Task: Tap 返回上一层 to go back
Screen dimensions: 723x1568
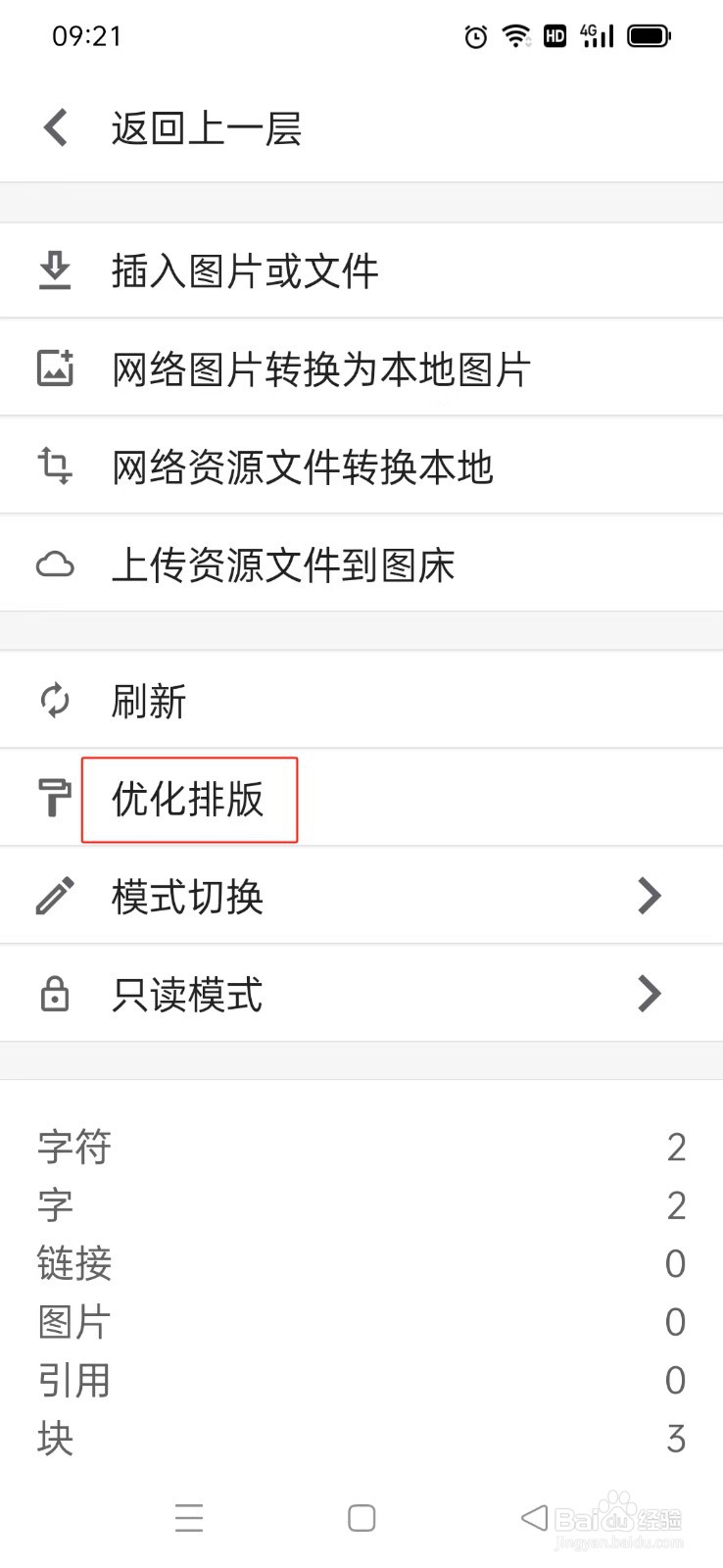Action: pos(207,126)
